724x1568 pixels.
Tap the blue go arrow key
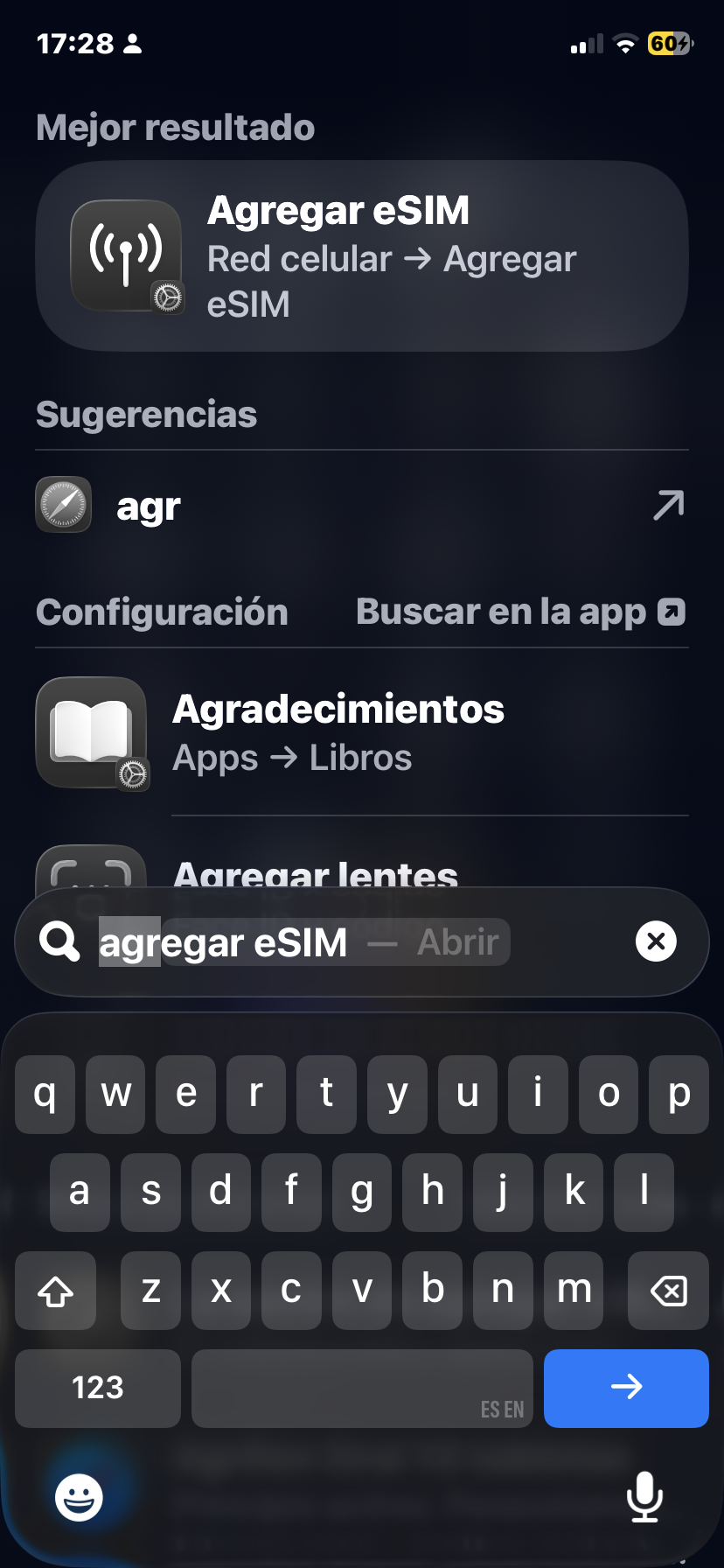pyautogui.click(x=625, y=1388)
